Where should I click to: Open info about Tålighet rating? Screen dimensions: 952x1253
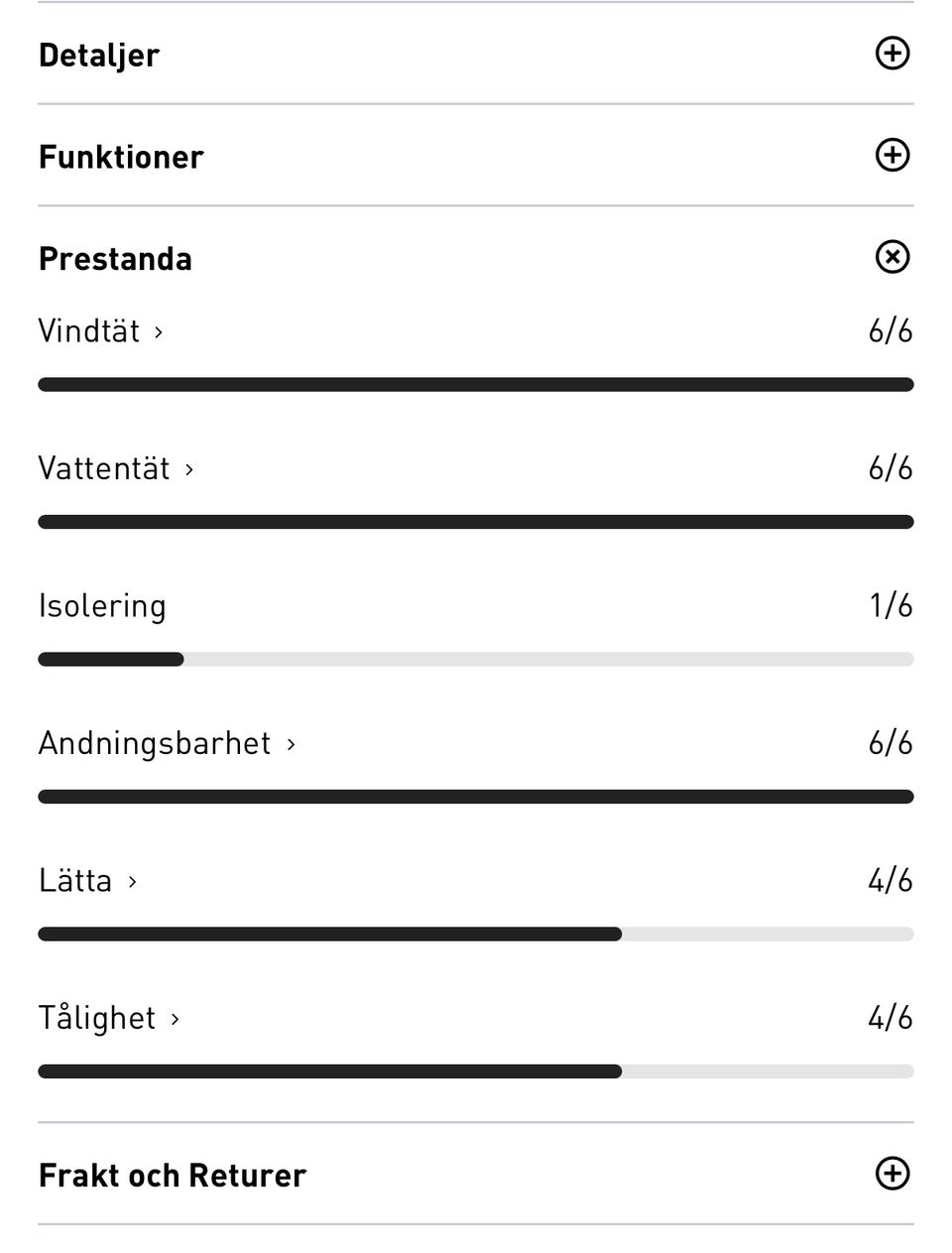pyautogui.click(x=108, y=1018)
